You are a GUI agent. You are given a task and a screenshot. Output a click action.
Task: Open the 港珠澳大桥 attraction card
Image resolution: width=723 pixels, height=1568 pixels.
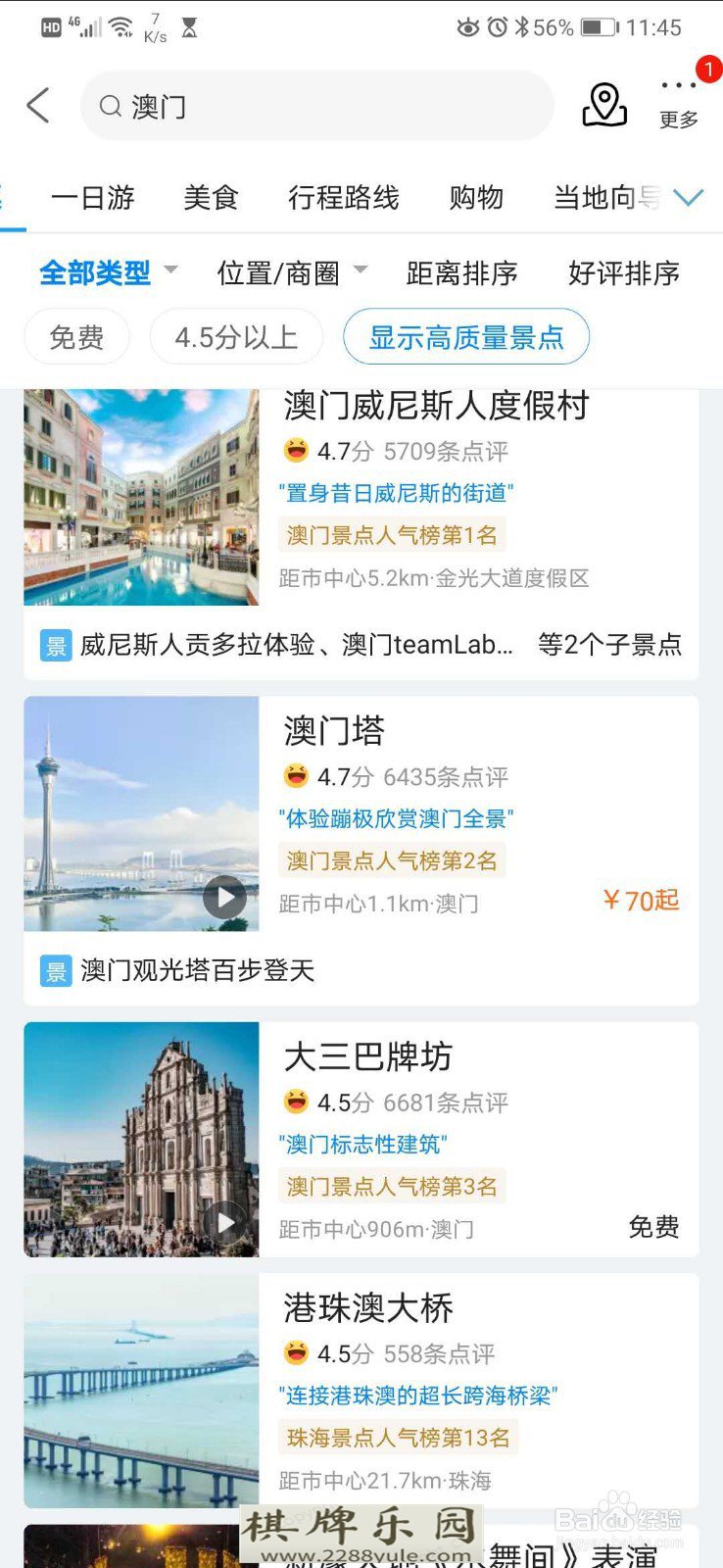(x=368, y=1308)
